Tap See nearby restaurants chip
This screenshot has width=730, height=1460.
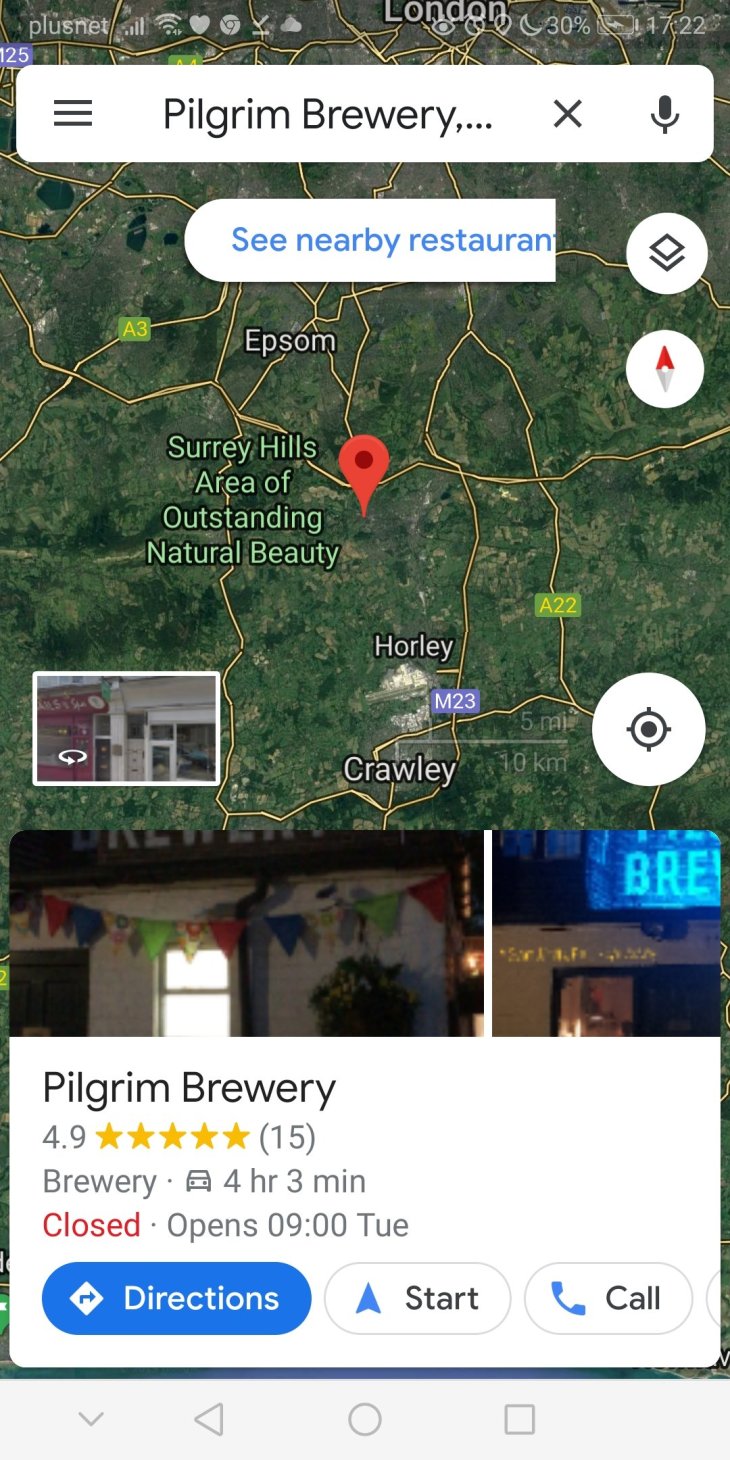(x=370, y=240)
